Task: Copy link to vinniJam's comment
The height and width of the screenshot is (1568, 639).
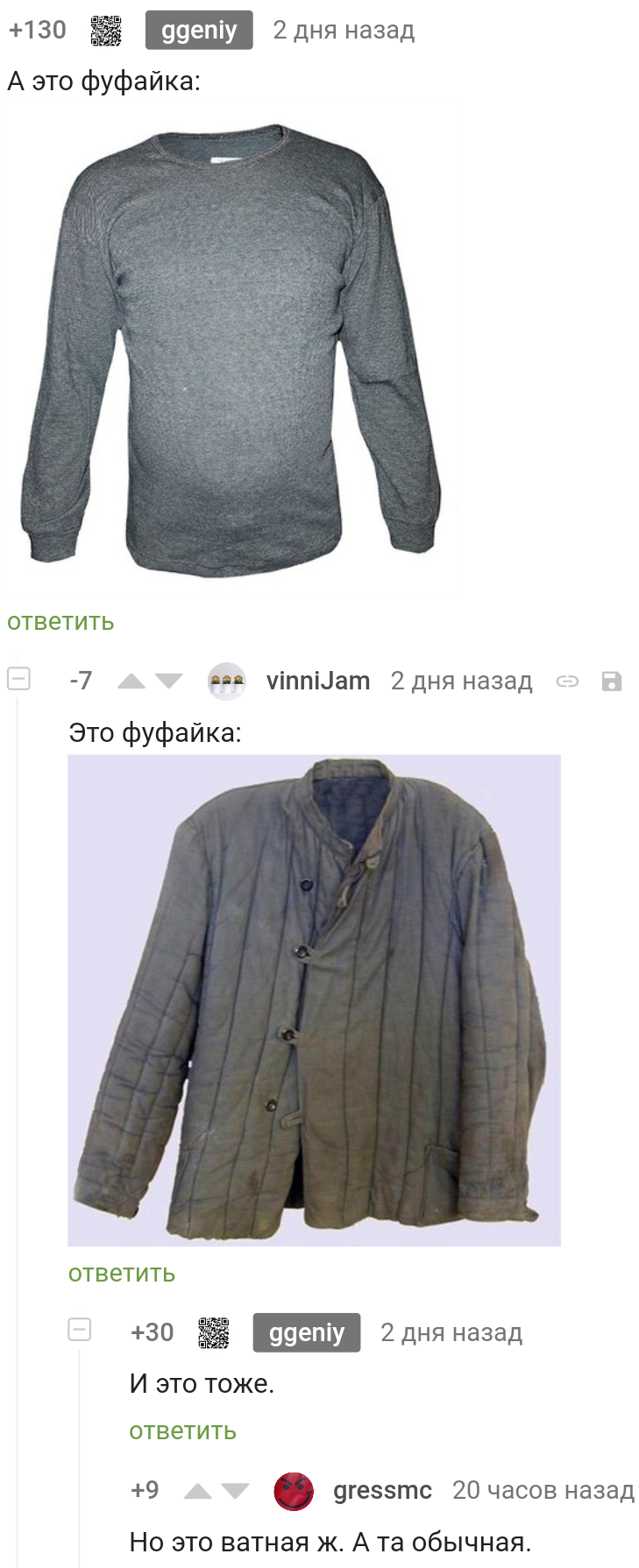Action: (567, 681)
